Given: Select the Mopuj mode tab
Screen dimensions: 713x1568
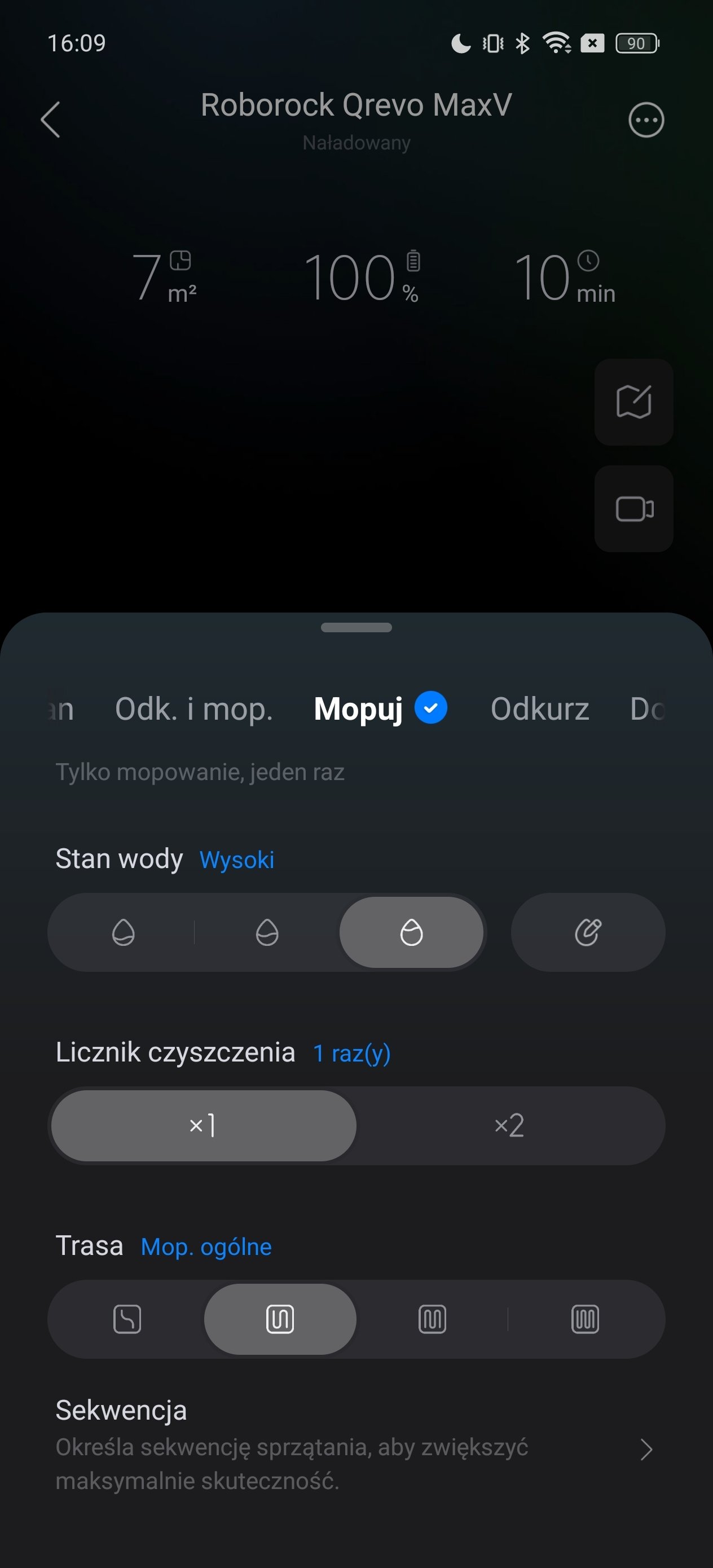Looking at the screenshot, I should (381, 709).
